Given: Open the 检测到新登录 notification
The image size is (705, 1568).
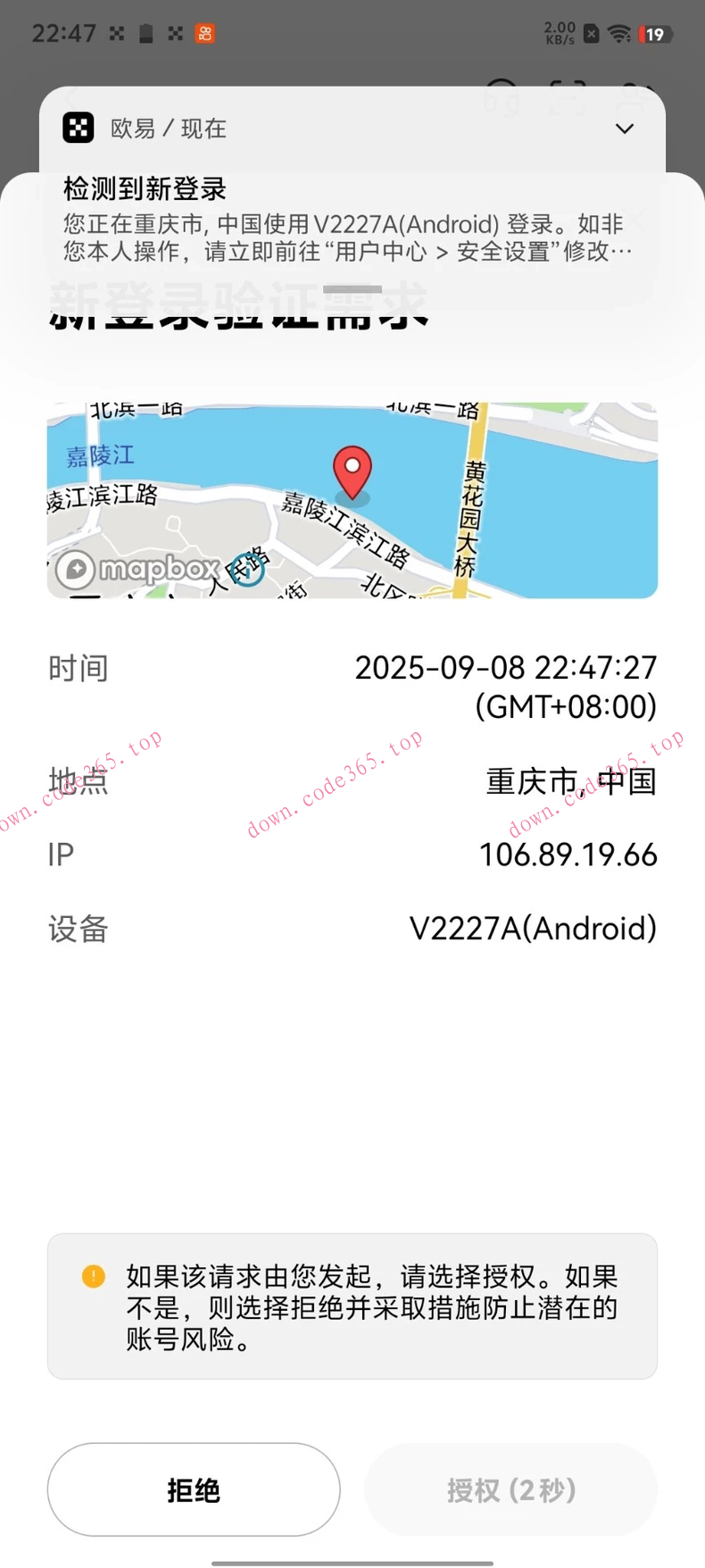Looking at the screenshot, I should pos(143,189).
